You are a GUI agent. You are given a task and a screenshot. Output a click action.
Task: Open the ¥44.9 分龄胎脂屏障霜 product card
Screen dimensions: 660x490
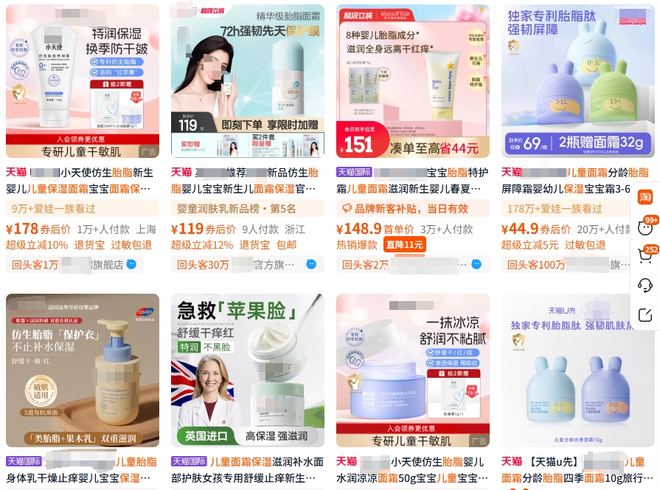(x=577, y=80)
